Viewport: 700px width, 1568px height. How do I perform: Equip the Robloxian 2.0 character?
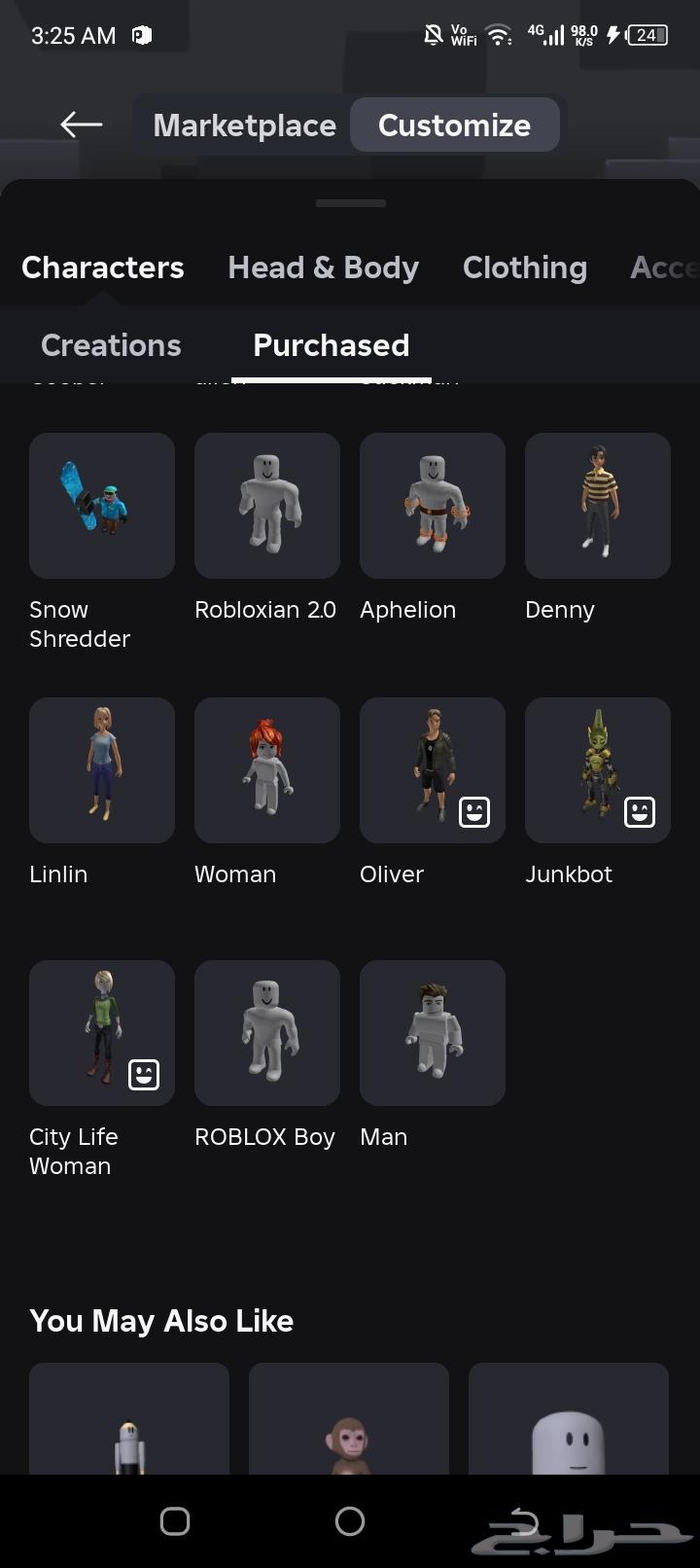267,506
